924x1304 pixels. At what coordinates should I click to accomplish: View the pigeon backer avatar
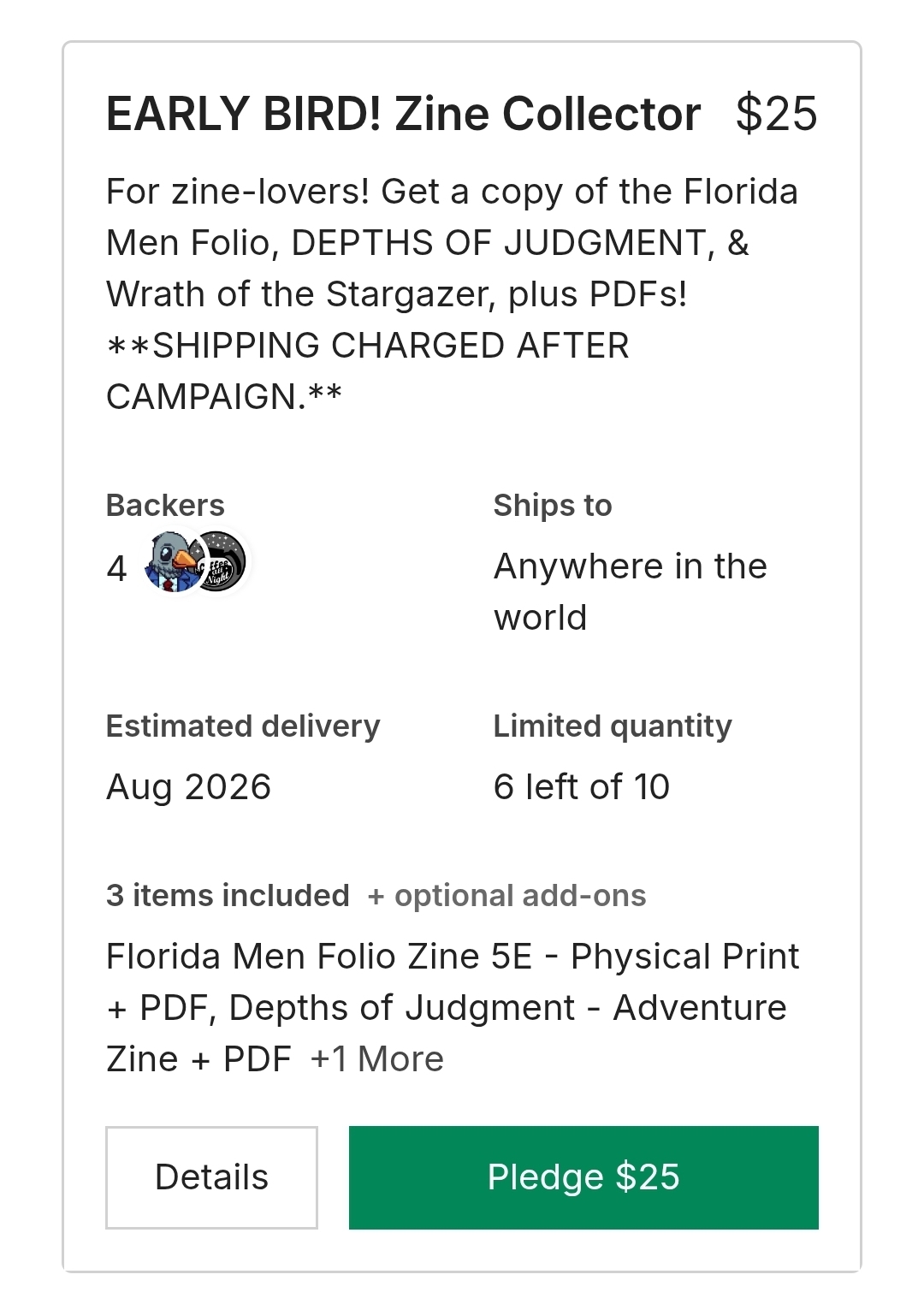[x=172, y=562]
